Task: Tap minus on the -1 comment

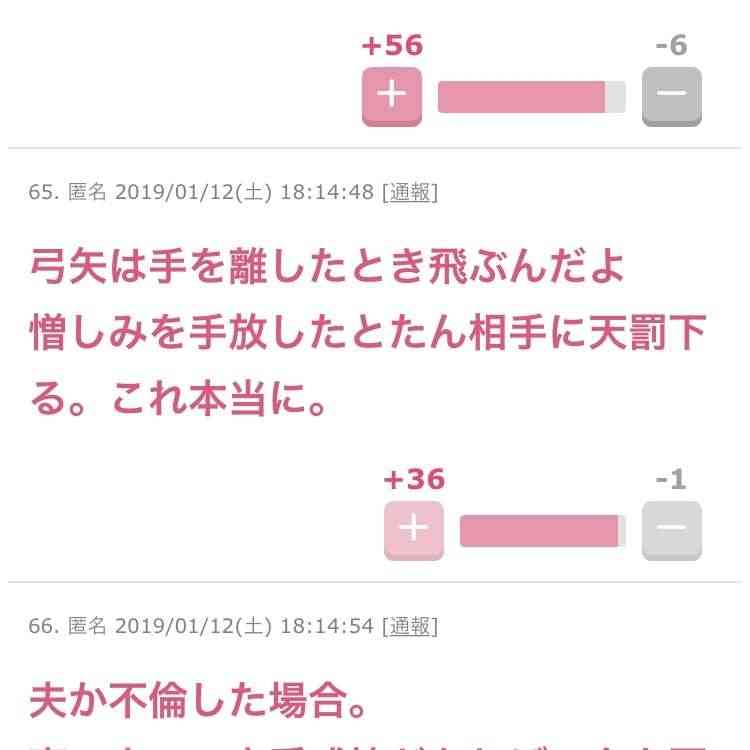Action: click(x=671, y=529)
